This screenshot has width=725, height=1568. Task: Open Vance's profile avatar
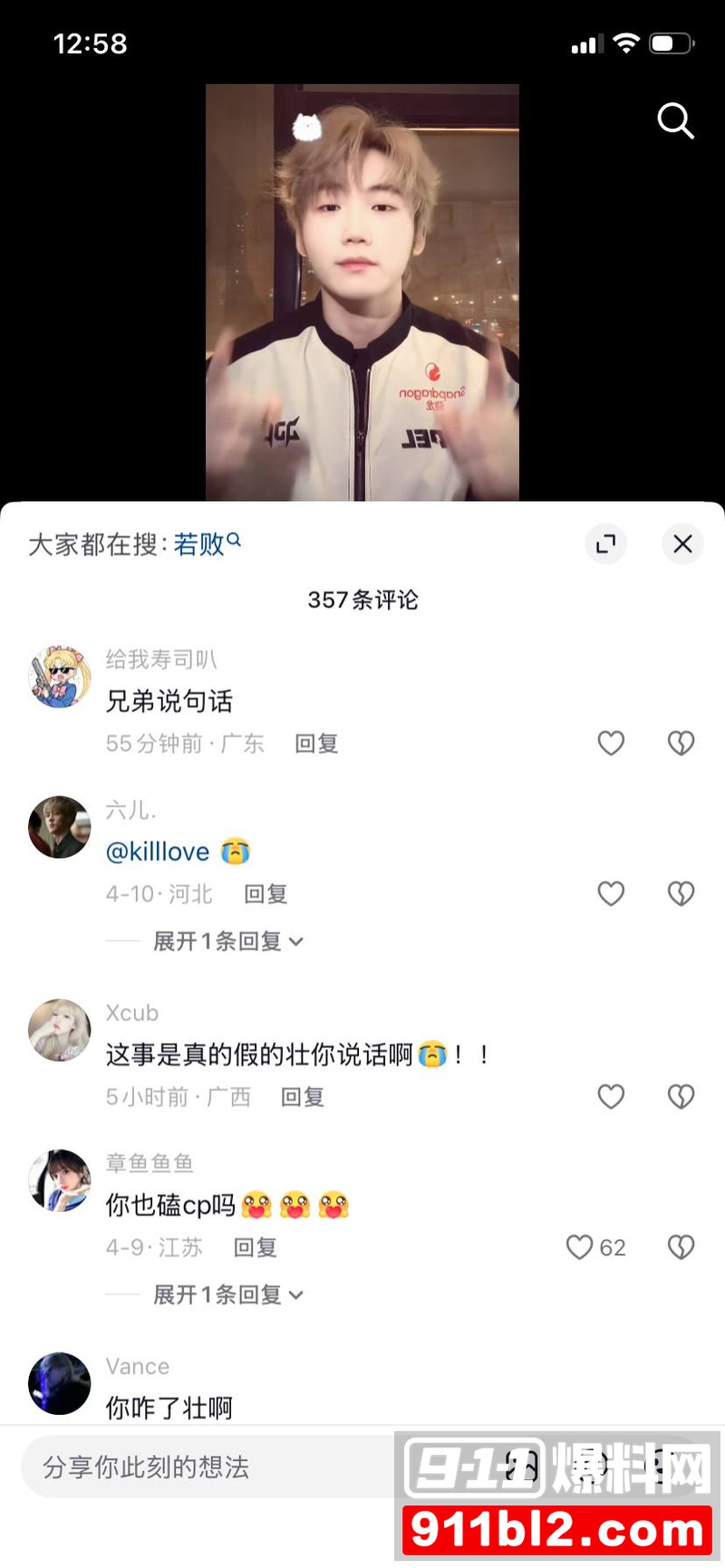(60, 1383)
